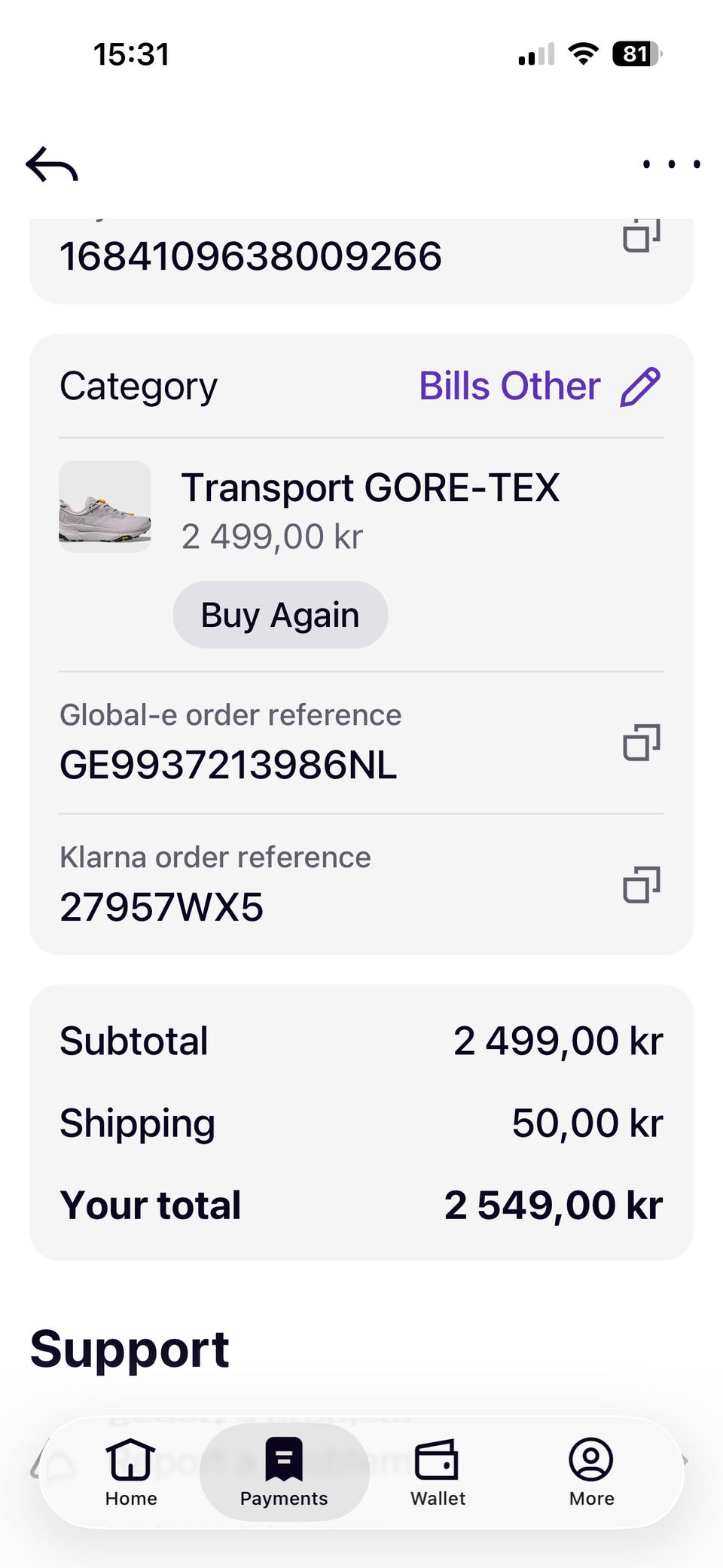
Task: Open the Transport GORE-TEX shoe image
Action: [105, 506]
